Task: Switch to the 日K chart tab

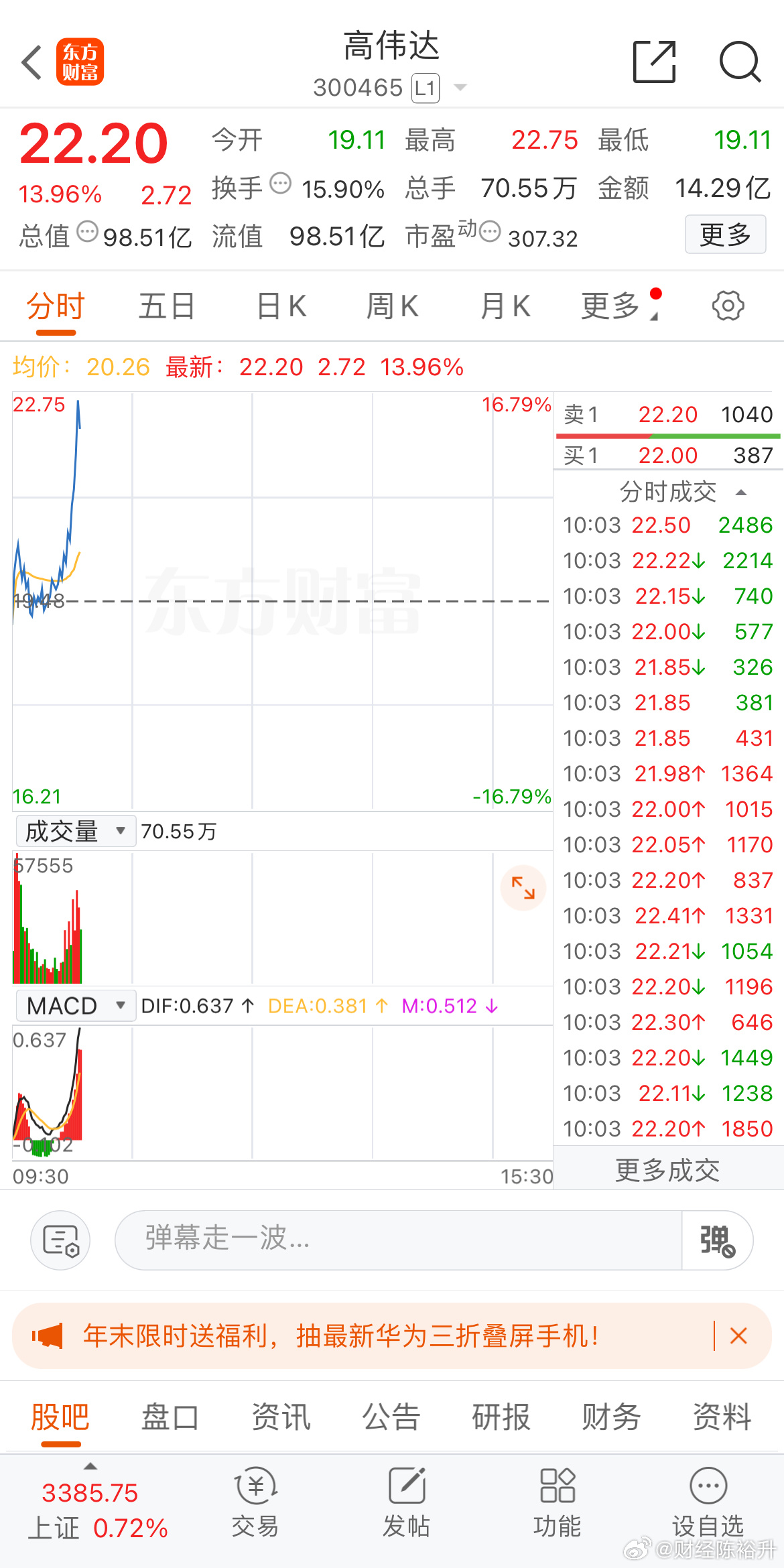Action: click(282, 307)
